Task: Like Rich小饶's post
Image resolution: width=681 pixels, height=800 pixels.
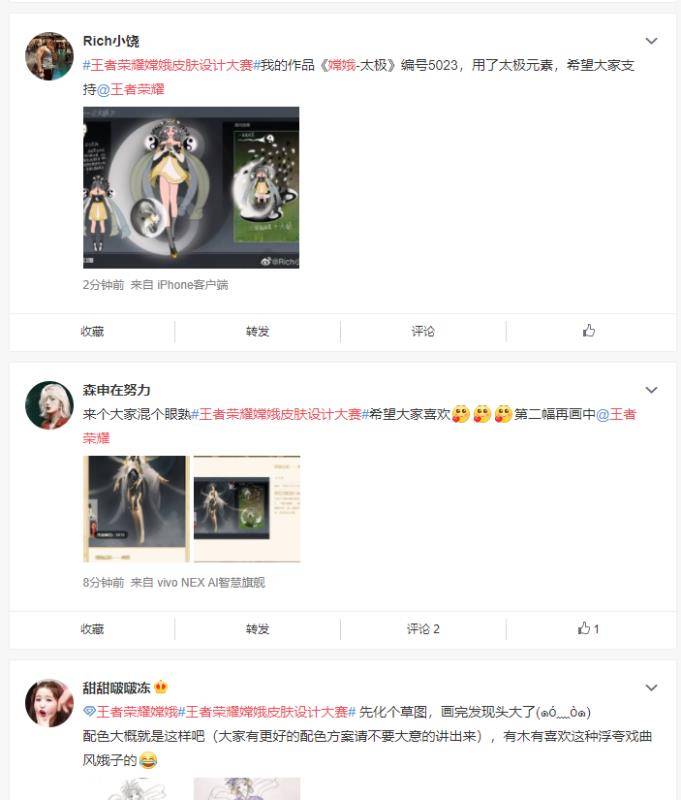Action: pos(589,331)
